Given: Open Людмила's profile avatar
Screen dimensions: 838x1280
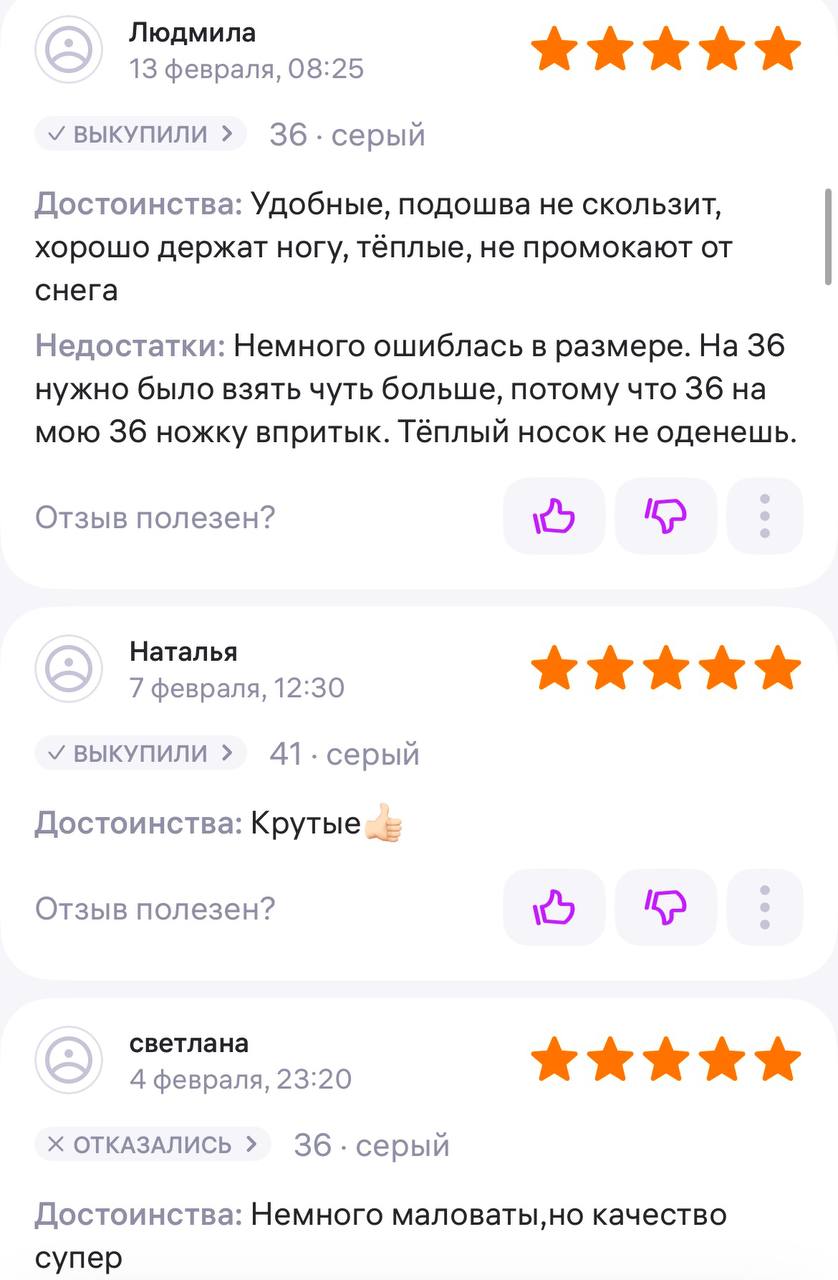Looking at the screenshot, I should pyautogui.click(x=69, y=49).
